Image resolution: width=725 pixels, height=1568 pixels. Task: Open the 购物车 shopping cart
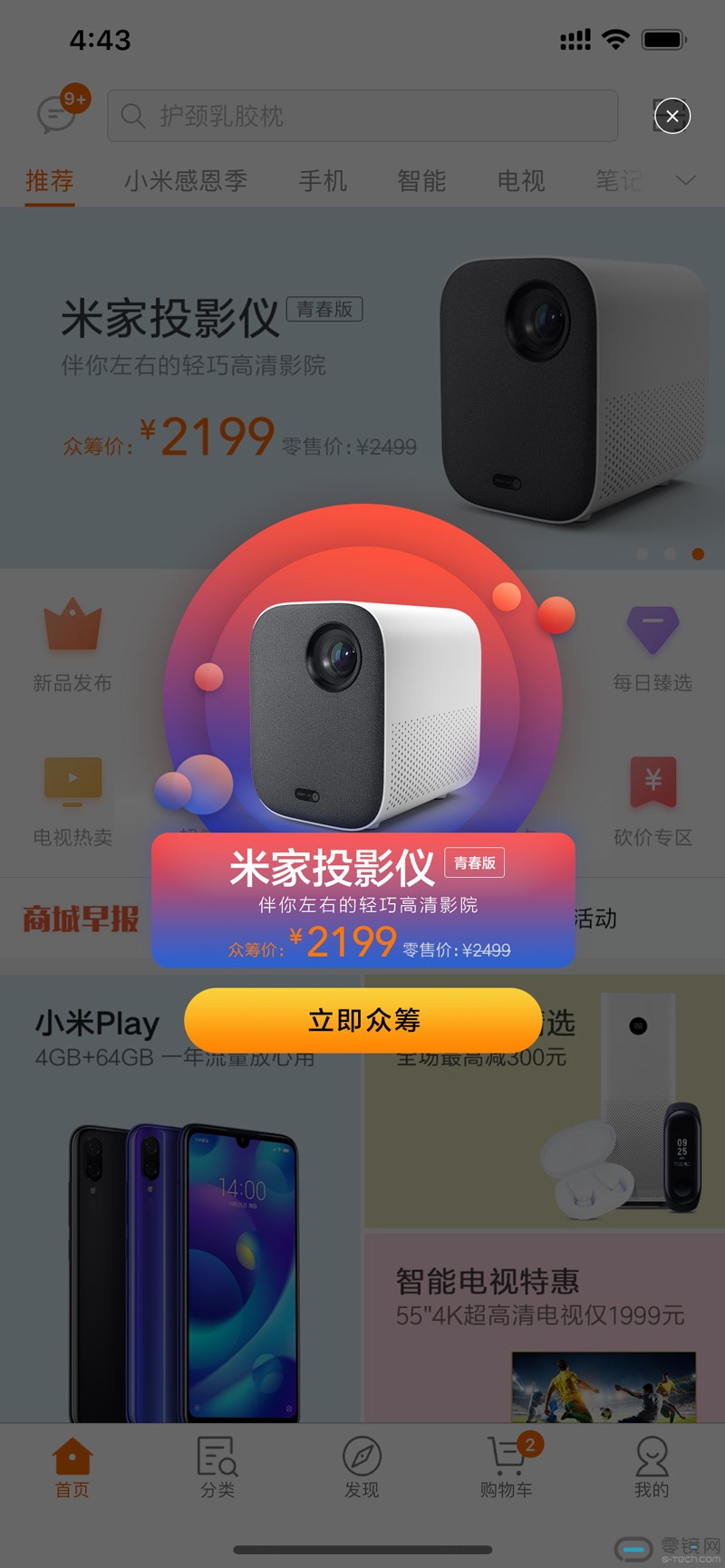point(507,1467)
